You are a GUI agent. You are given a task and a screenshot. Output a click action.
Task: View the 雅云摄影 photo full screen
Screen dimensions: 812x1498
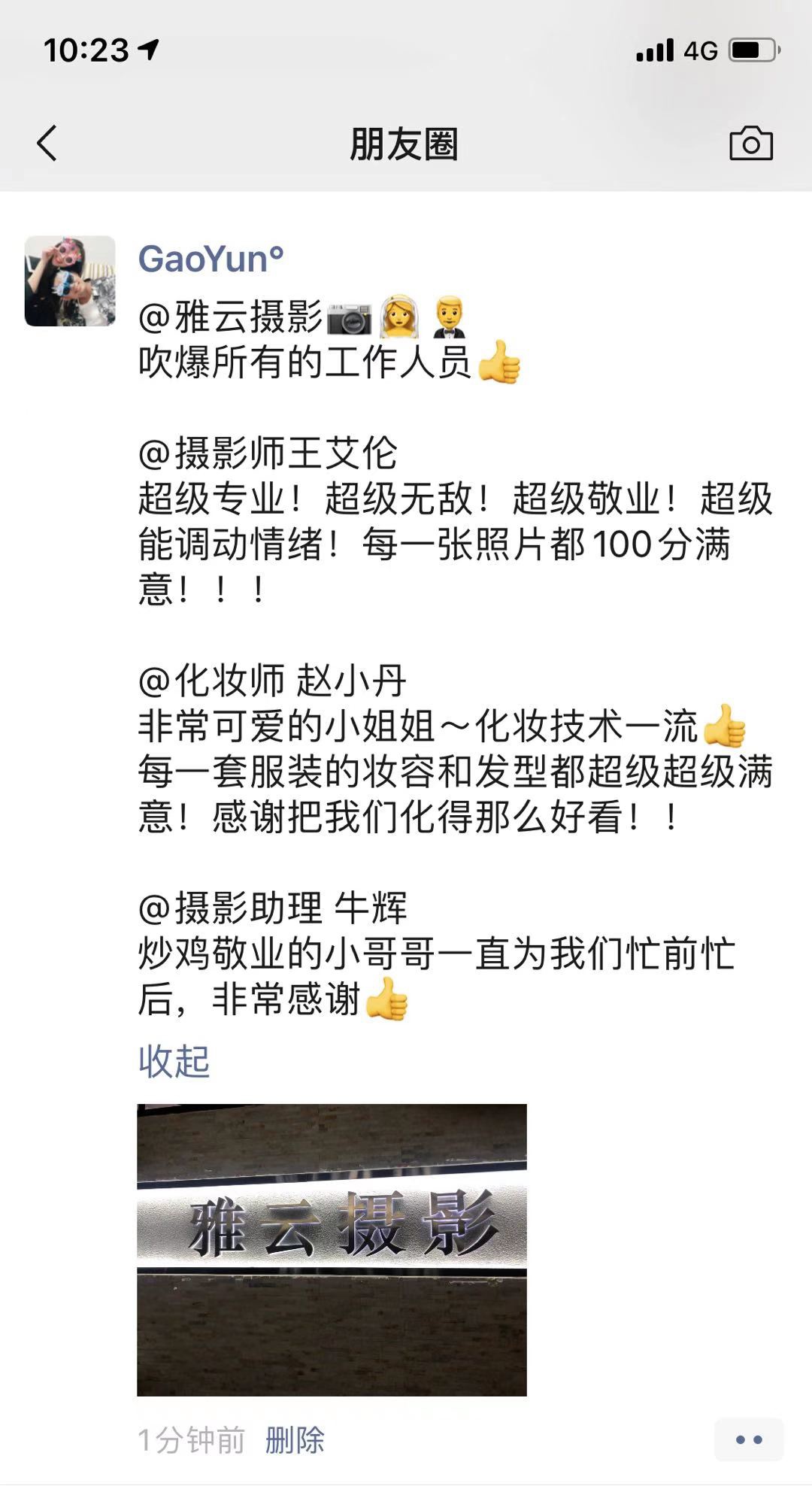[332, 1250]
